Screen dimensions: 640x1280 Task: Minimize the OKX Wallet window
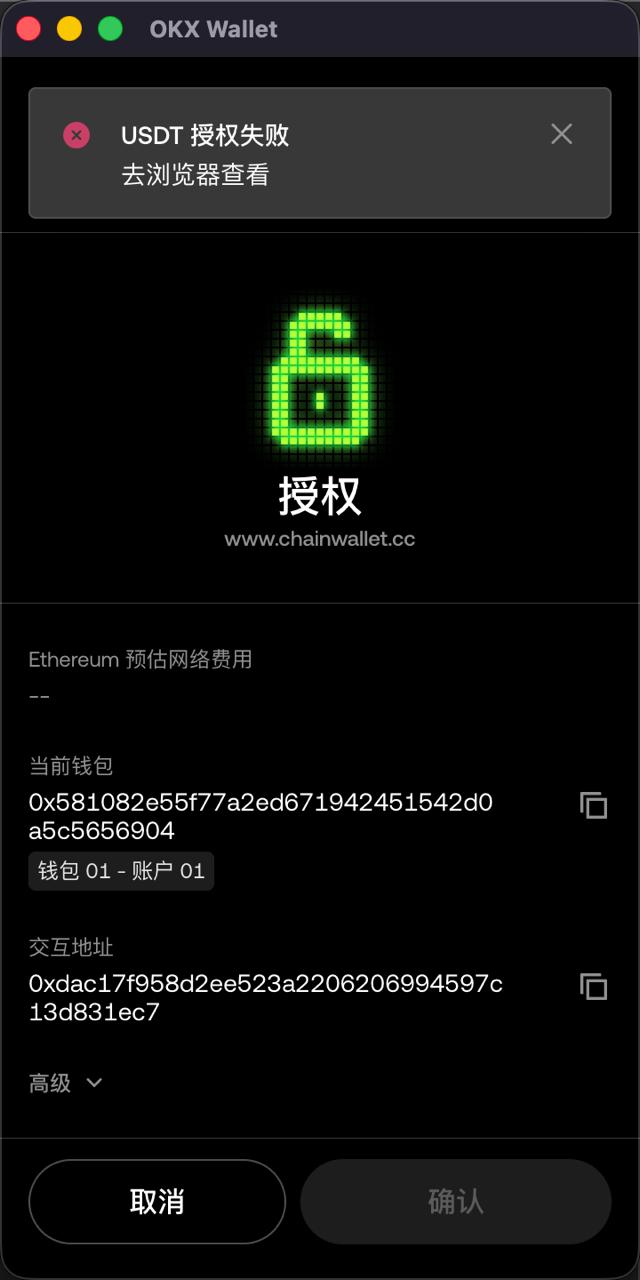click(x=69, y=29)
